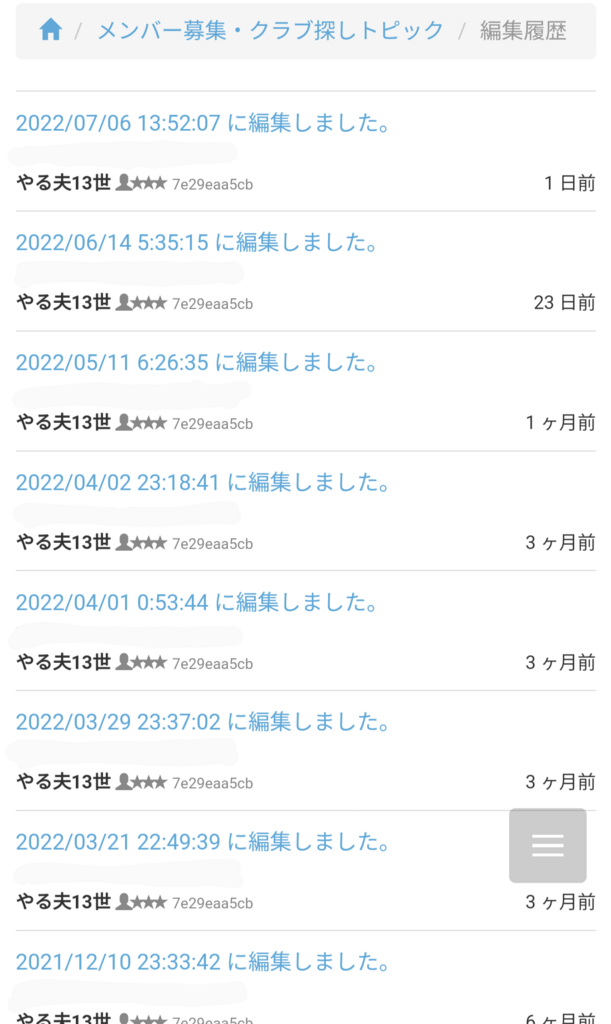611x1024 pixels.
Task: Select the 2022/03/21 22:49:39 edit link
Action: tap(204, 841)
